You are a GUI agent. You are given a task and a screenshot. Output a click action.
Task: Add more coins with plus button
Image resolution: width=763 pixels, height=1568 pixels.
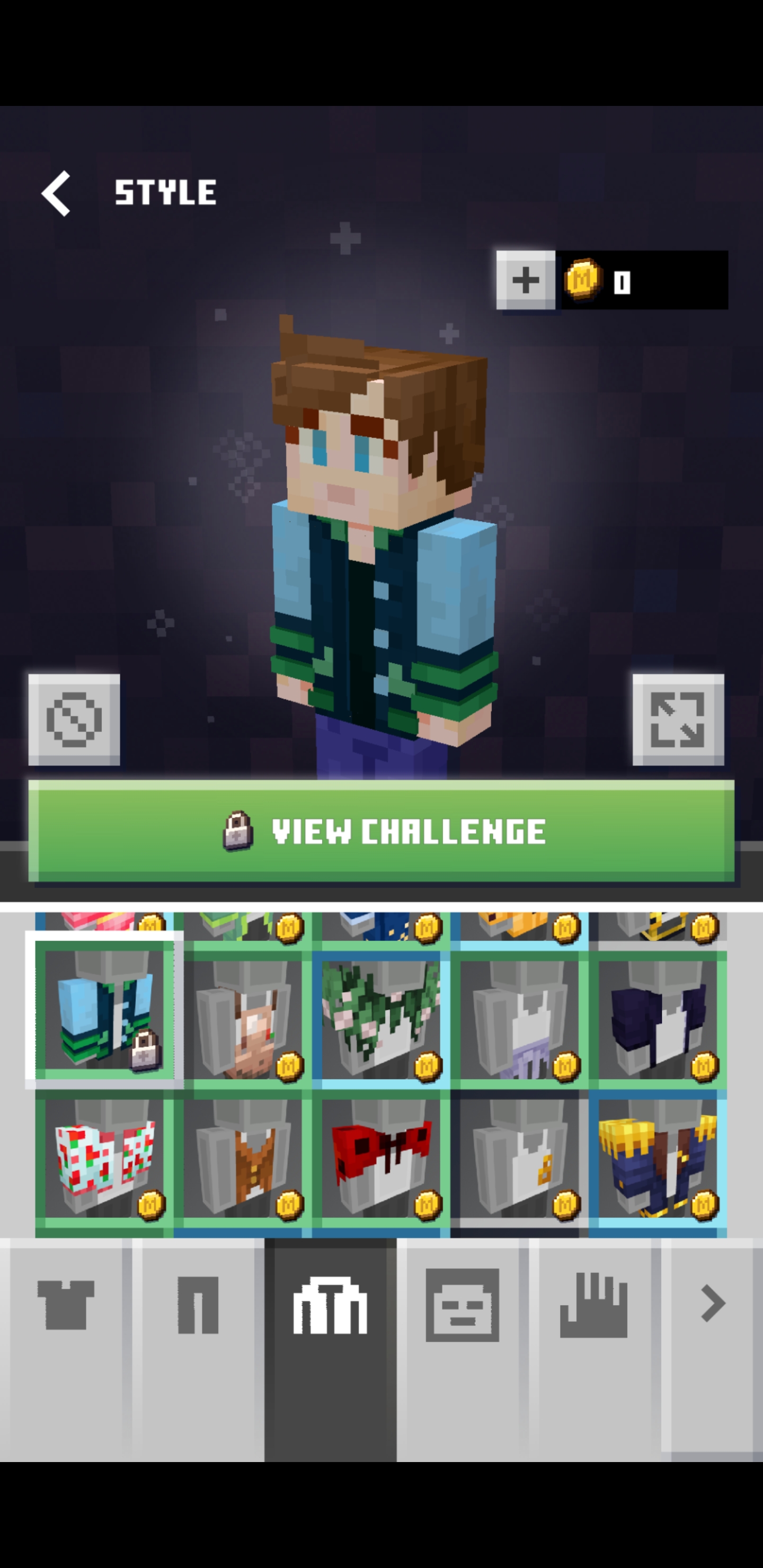tap(526, 281)
